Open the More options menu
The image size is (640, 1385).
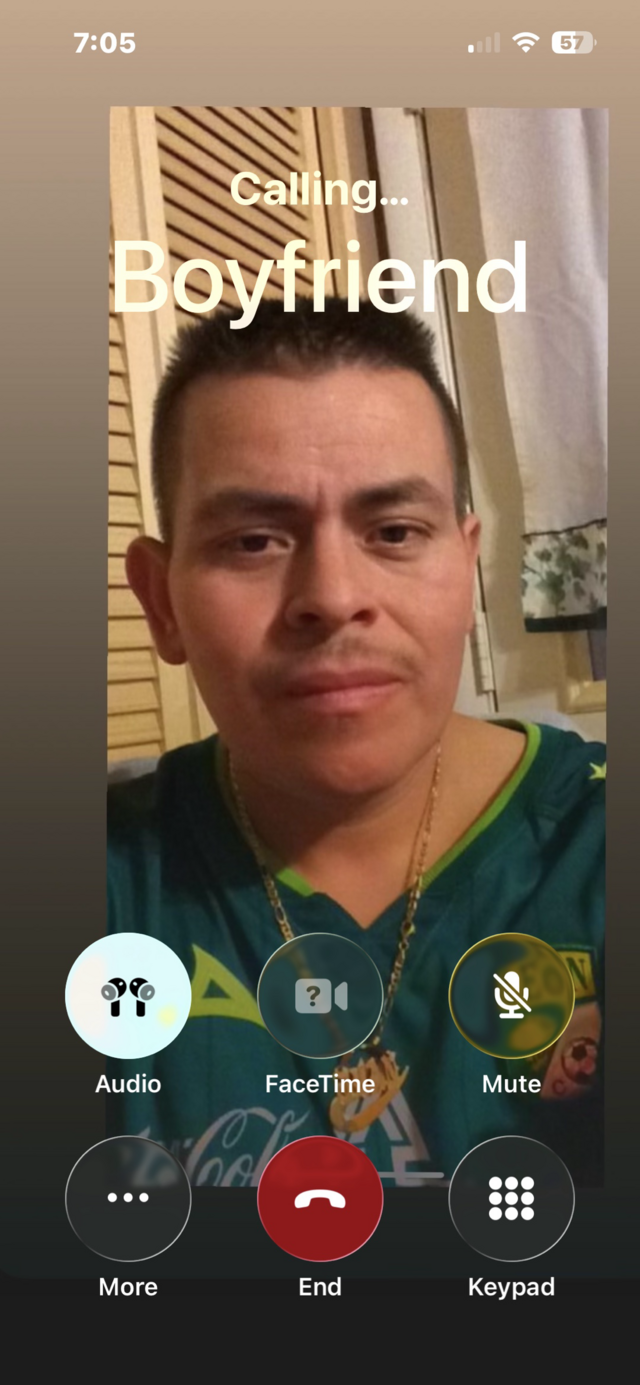tap(128, 1198)
